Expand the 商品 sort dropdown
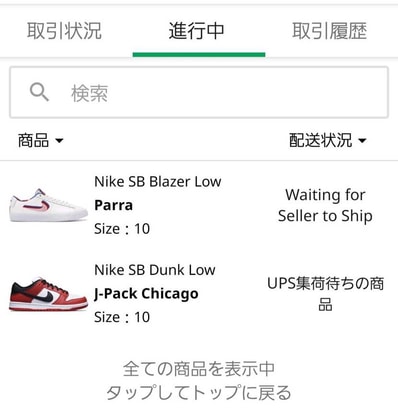 coord(40,140)
